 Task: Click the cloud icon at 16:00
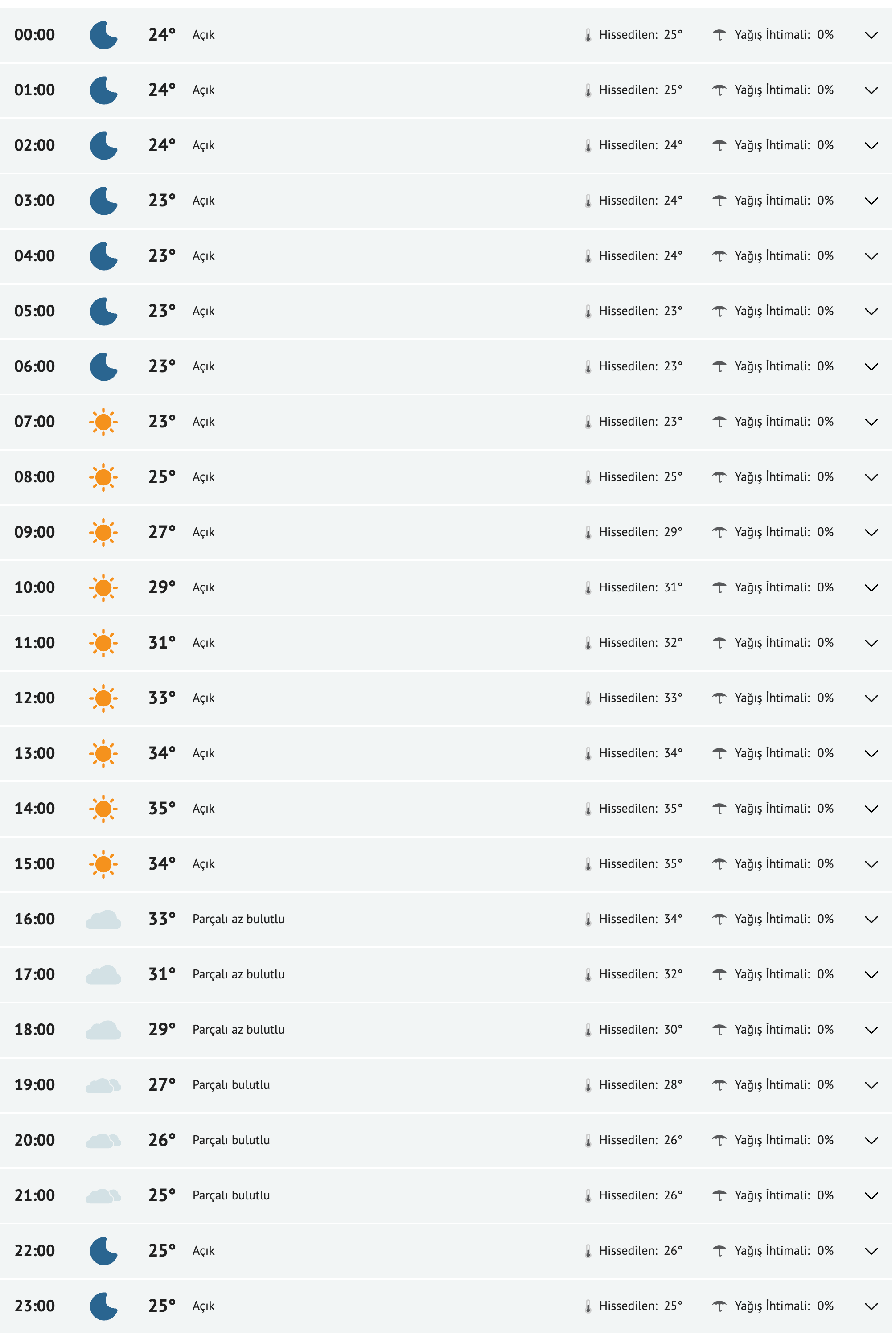click(104, 919)
